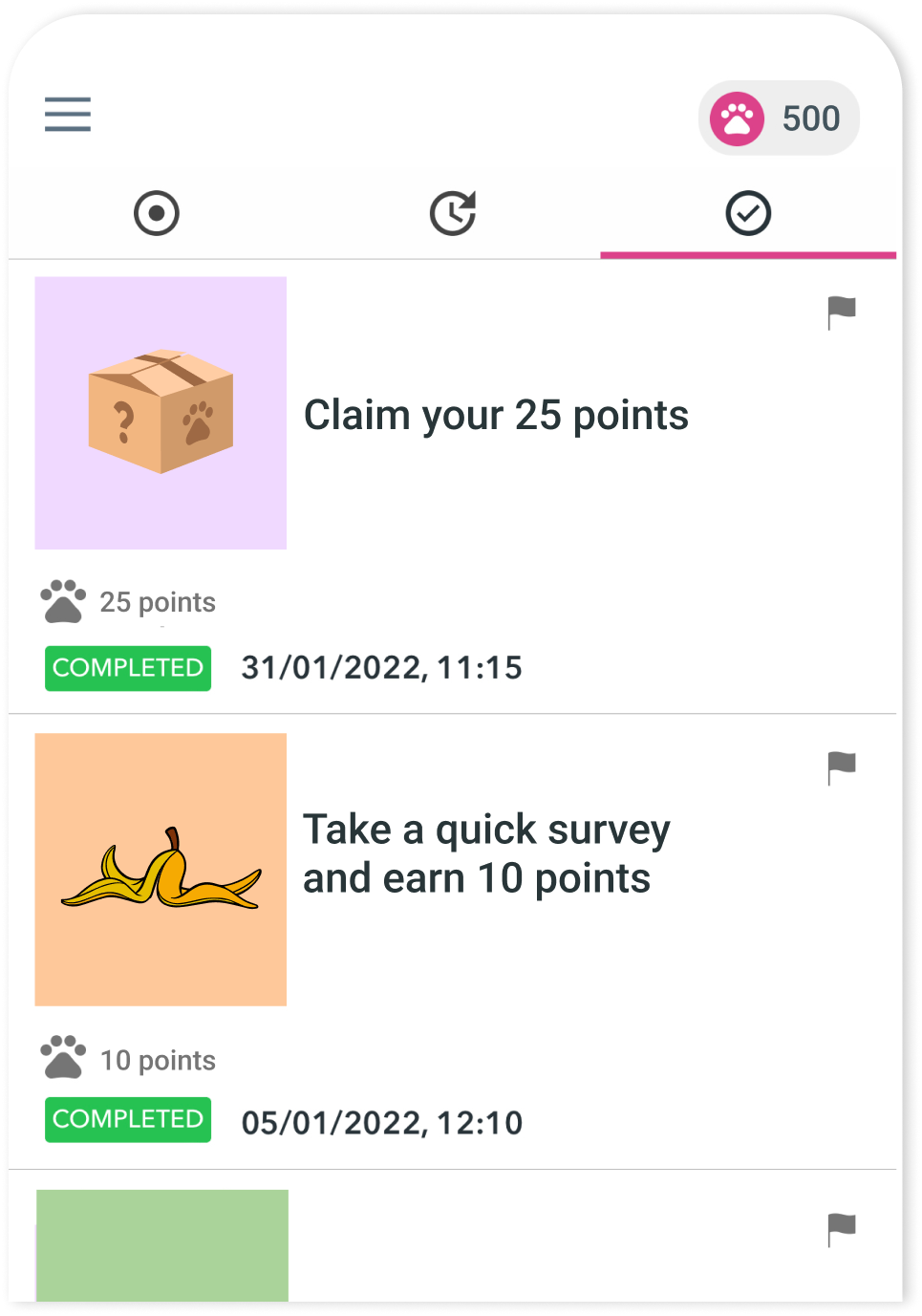
Task: Flag the Claim your 25 points task
Action: [841, 313]
